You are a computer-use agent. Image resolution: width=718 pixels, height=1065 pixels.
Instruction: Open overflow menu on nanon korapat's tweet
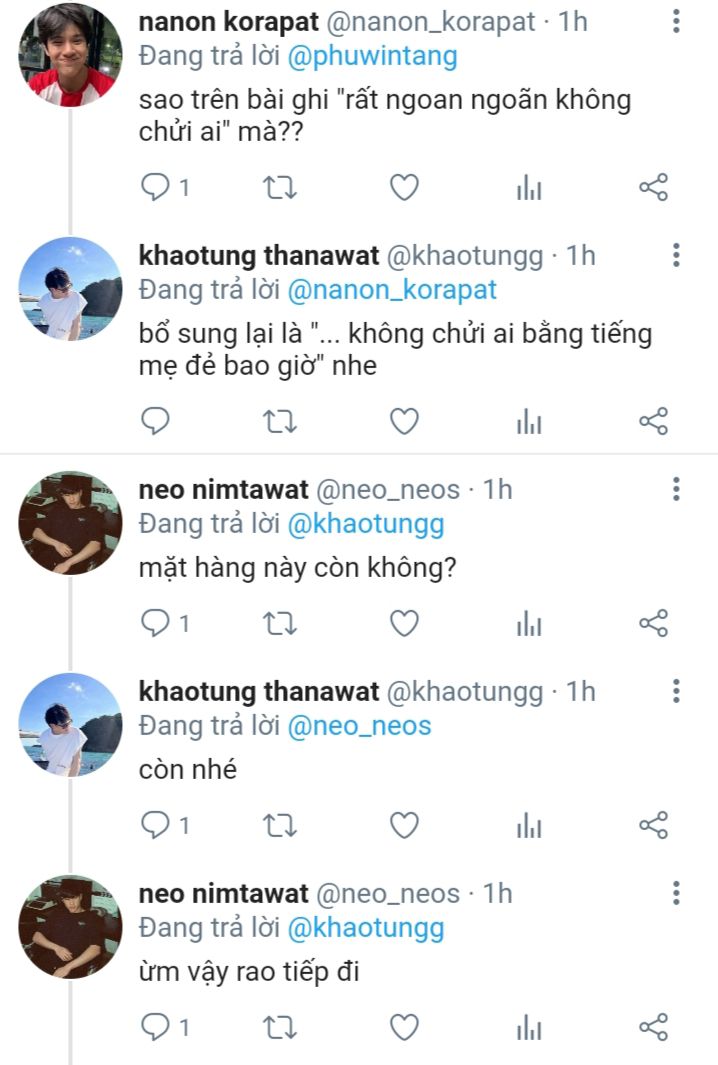pyautogui.click(x=676, y=23)
